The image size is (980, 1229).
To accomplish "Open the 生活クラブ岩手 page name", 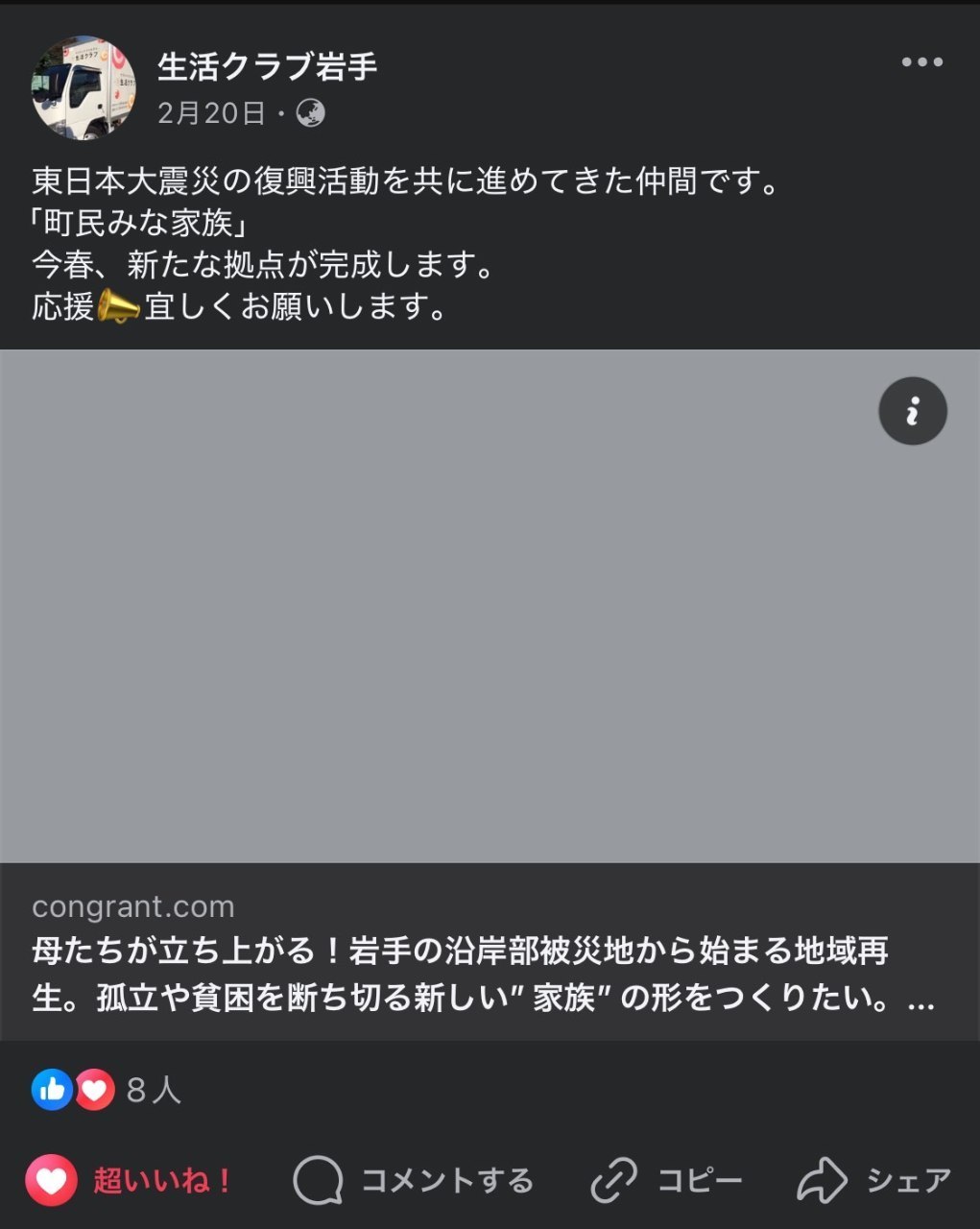I will click(268, 66).
